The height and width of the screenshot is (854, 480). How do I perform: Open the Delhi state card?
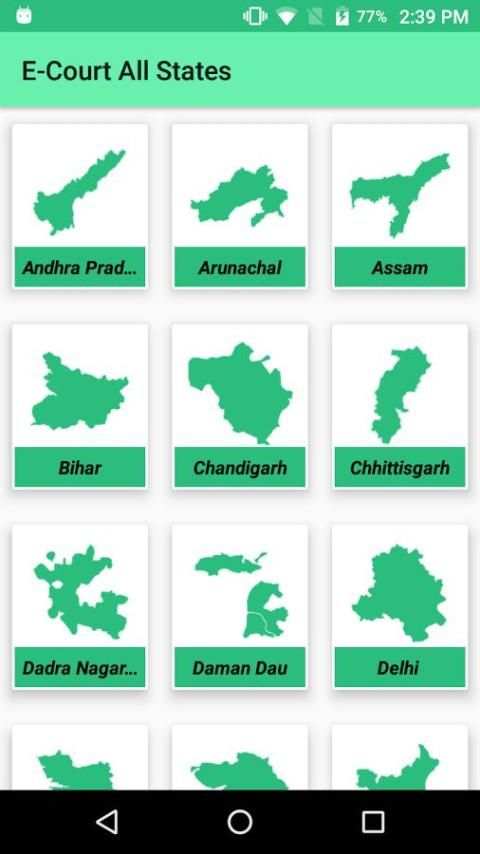(x=400, y=607)
